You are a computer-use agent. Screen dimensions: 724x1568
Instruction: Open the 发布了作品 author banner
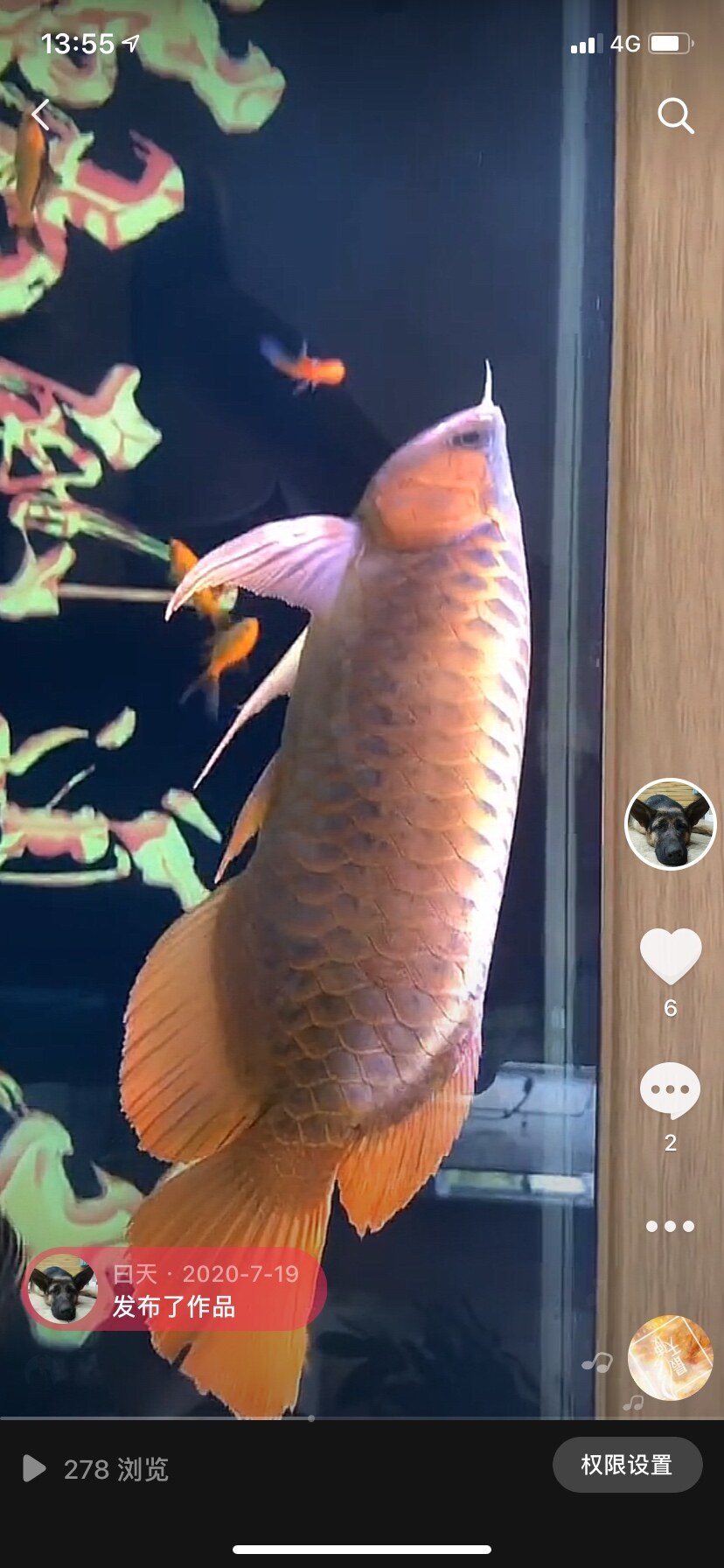click(x=175, y=1291)
